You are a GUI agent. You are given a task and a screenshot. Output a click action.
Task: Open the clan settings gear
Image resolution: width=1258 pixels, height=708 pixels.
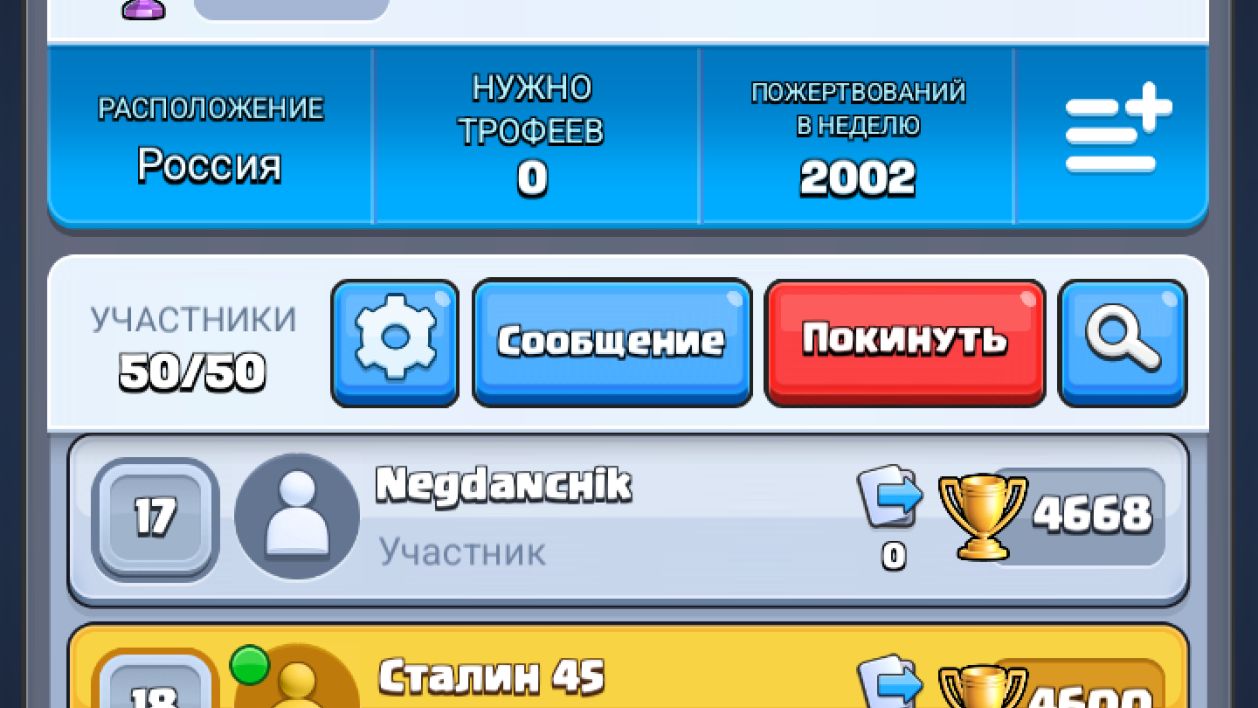395,342
